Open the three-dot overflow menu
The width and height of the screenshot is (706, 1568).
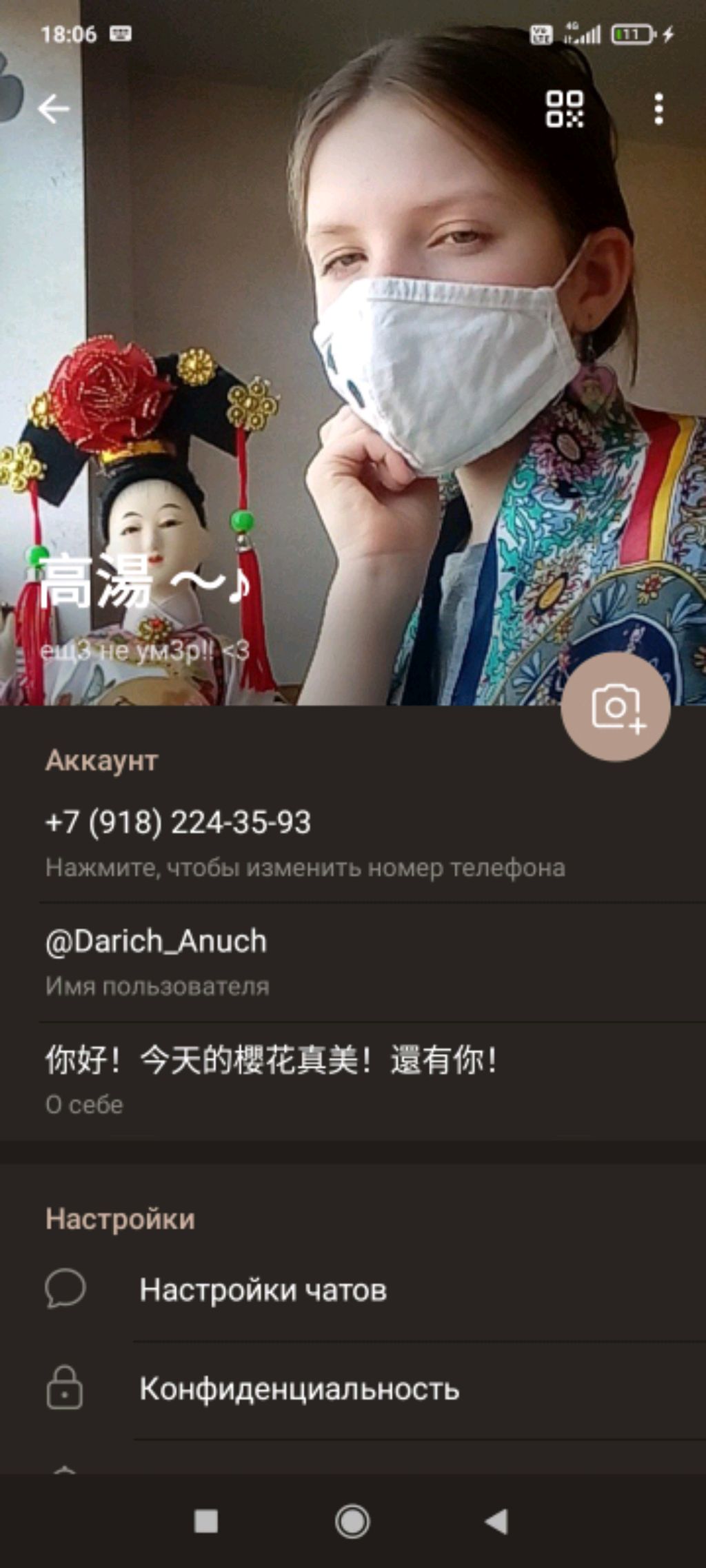658,109
